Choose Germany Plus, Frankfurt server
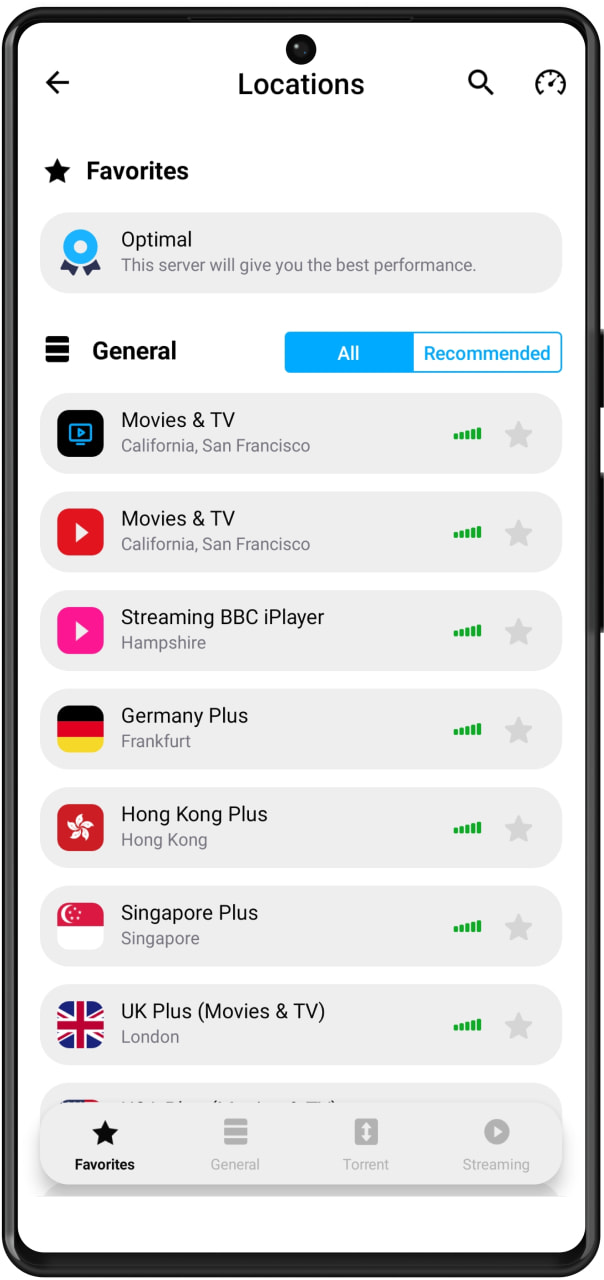604x1280 pixels. pos(260,729)
